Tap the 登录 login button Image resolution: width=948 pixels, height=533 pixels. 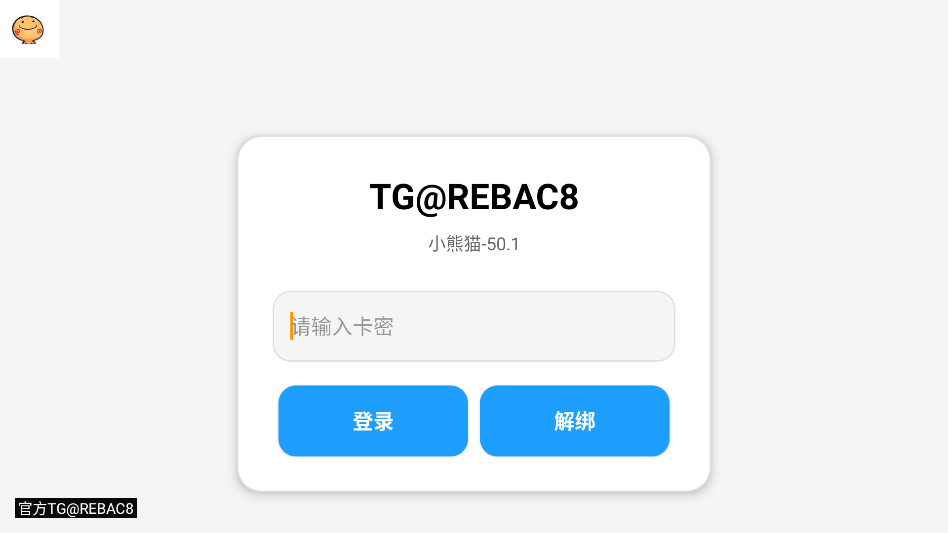tap(373, 421)
